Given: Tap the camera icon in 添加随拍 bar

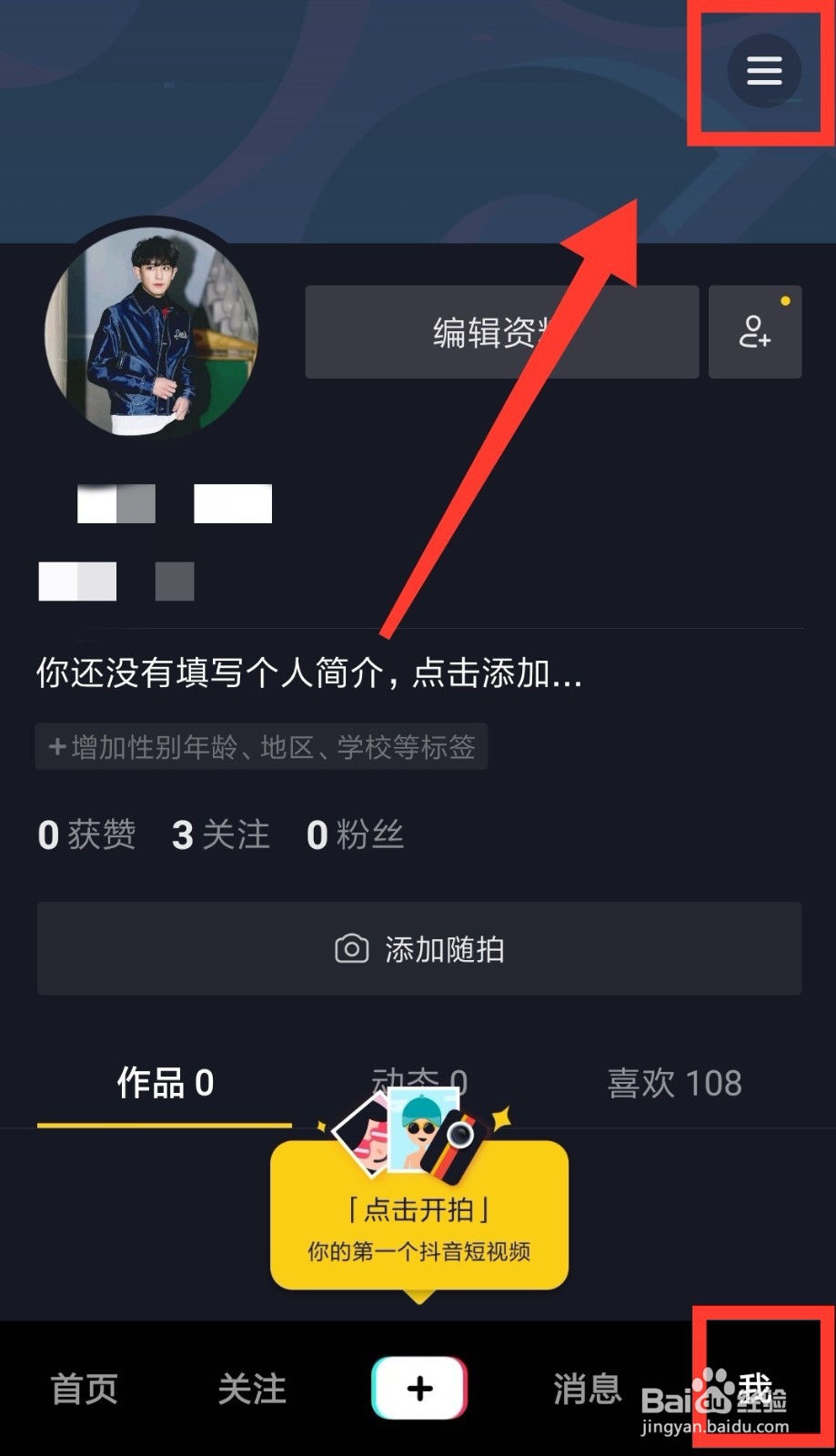Looking at the screenshot, I should point(350,949).
